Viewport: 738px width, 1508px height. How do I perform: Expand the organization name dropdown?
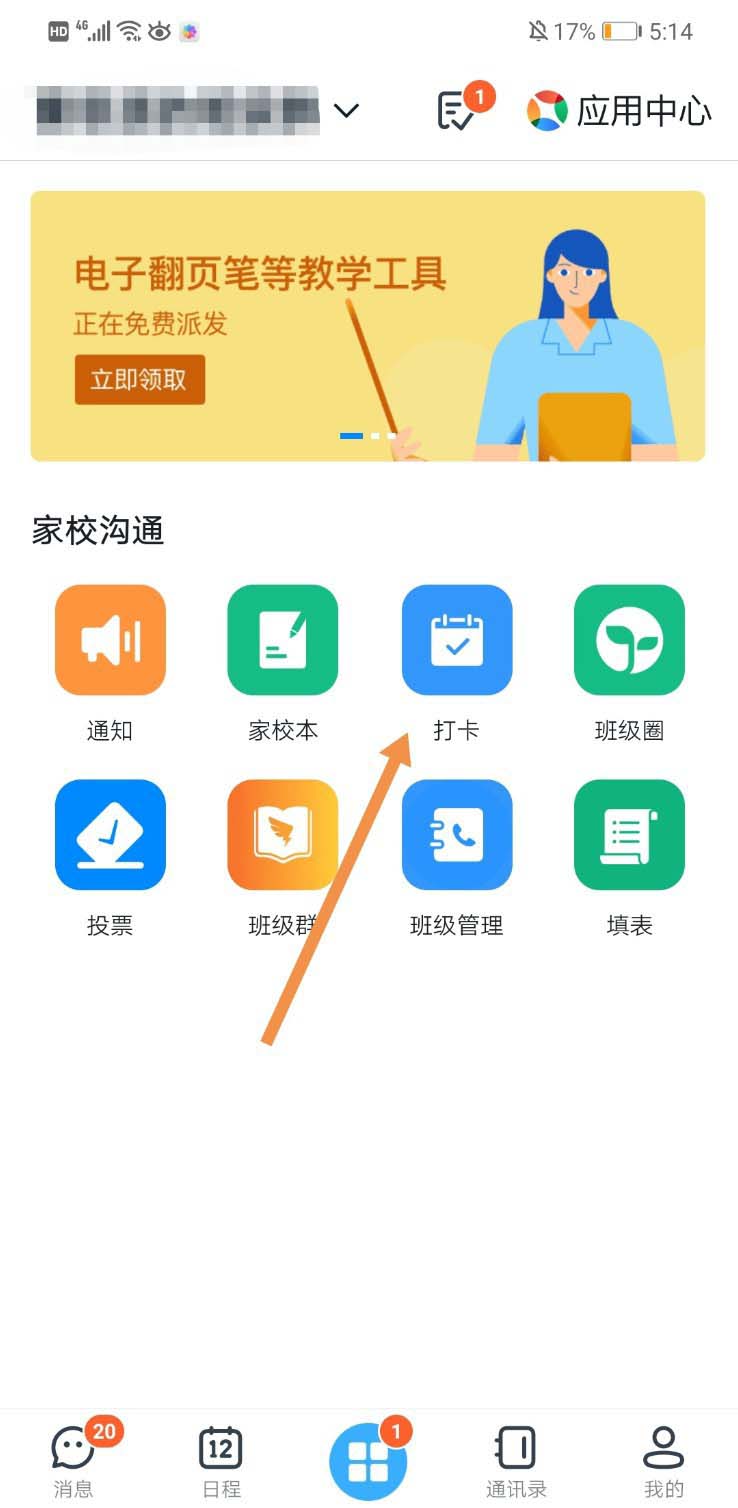(x=346, y=110)
